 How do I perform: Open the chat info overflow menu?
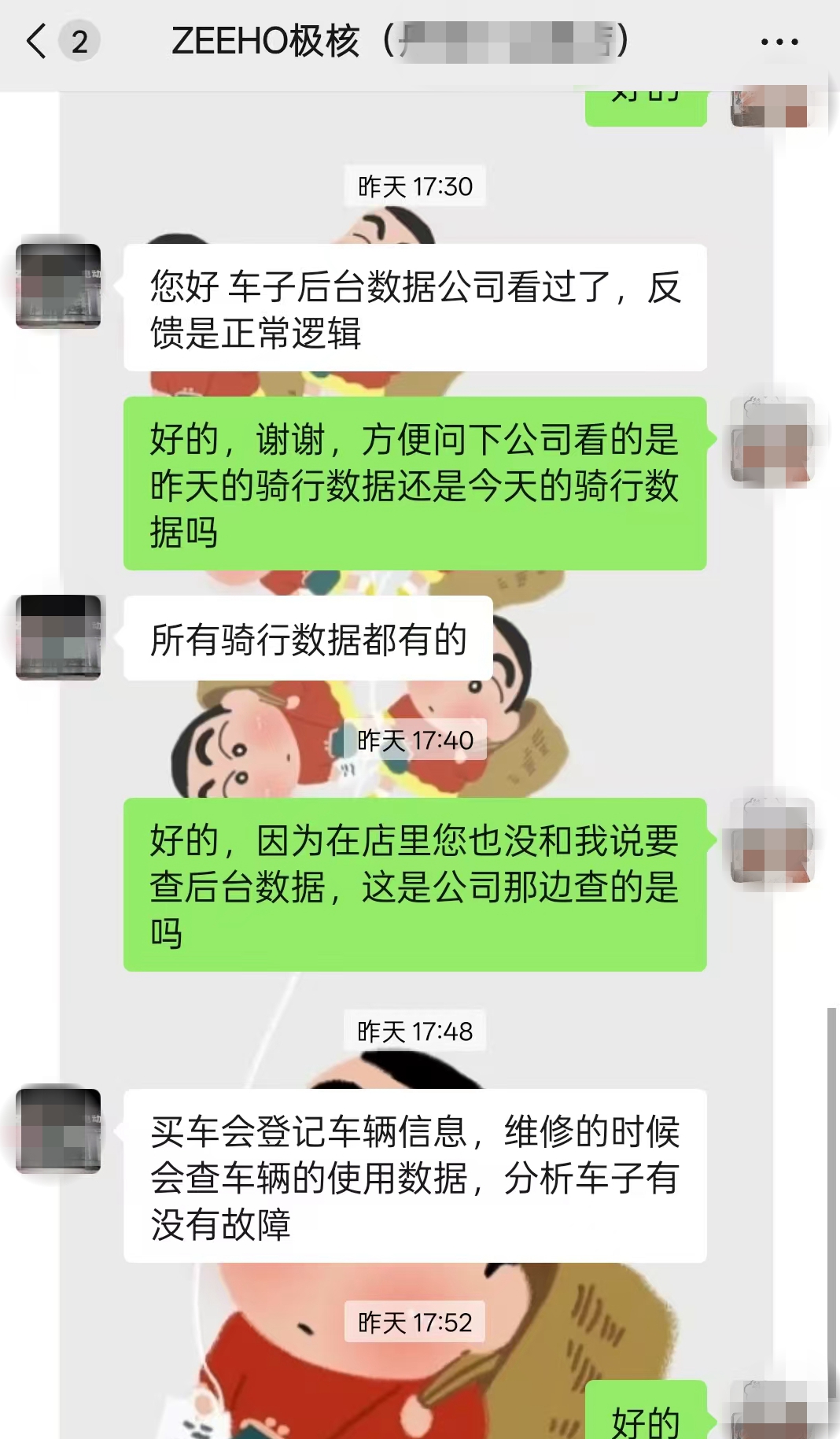coord(779,42)
